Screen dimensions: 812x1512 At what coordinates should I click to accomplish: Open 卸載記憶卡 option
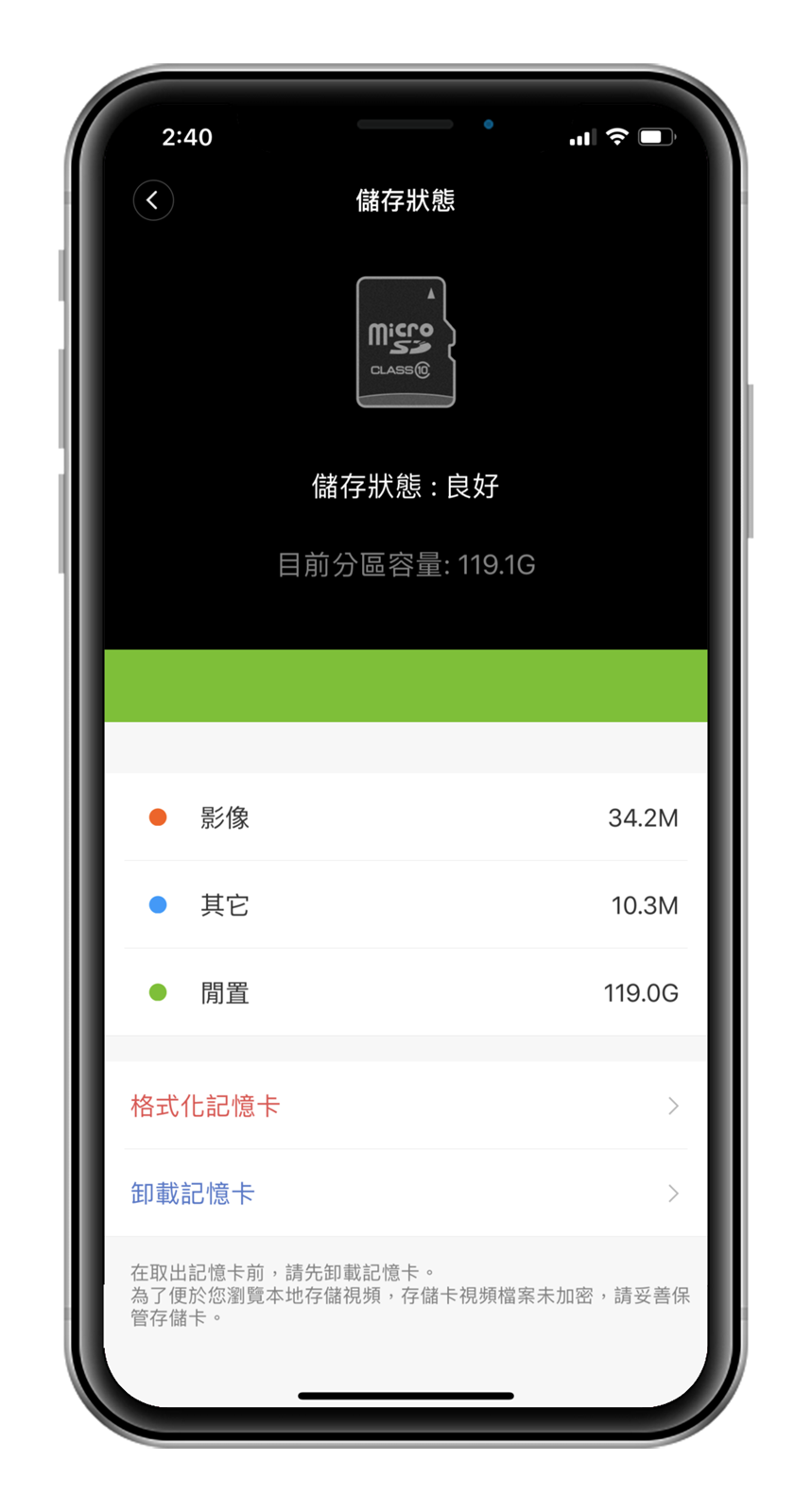pos(405,1194)
